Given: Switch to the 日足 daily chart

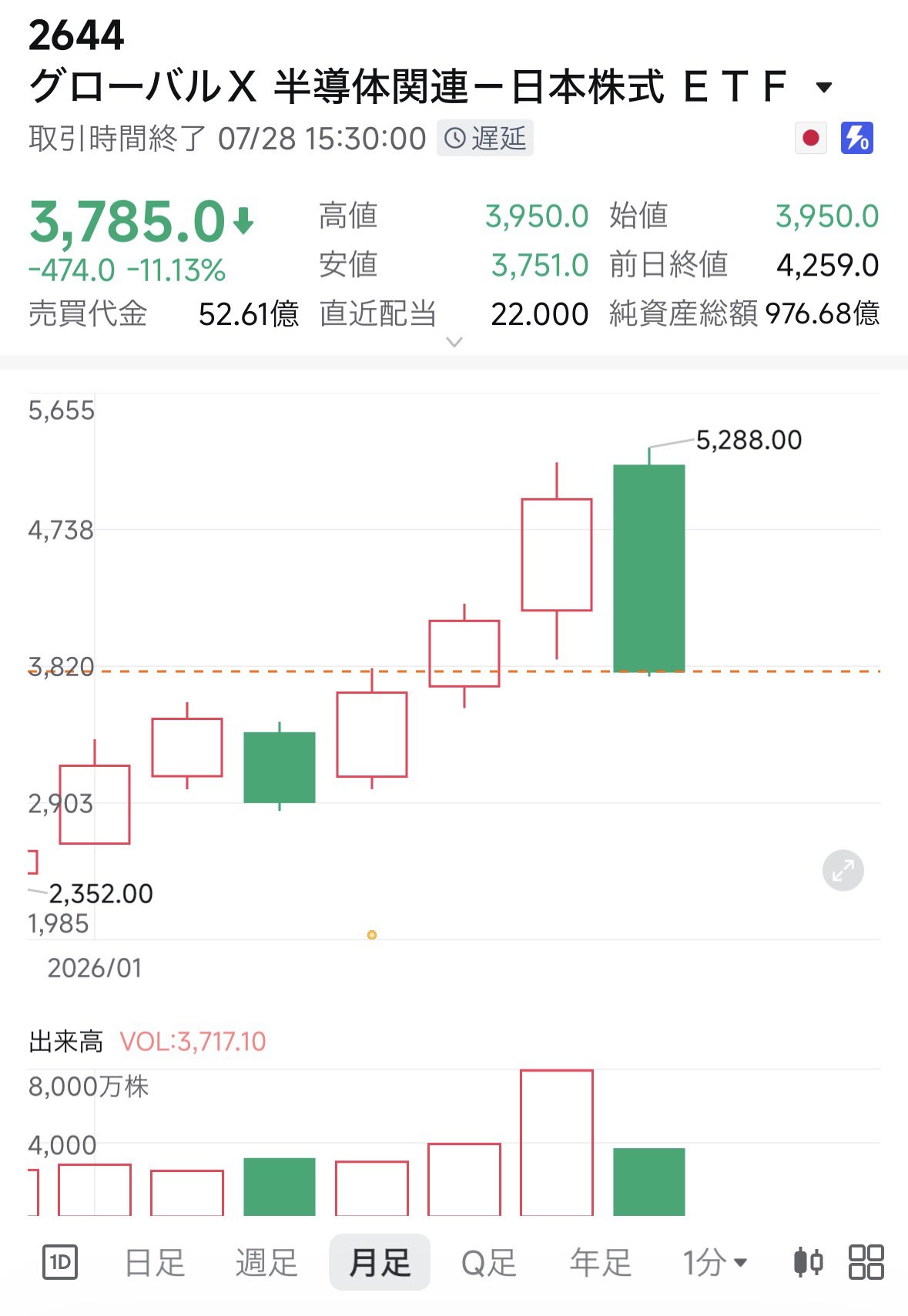Looking at the screenshot, I should click(x=155, y=1262).
